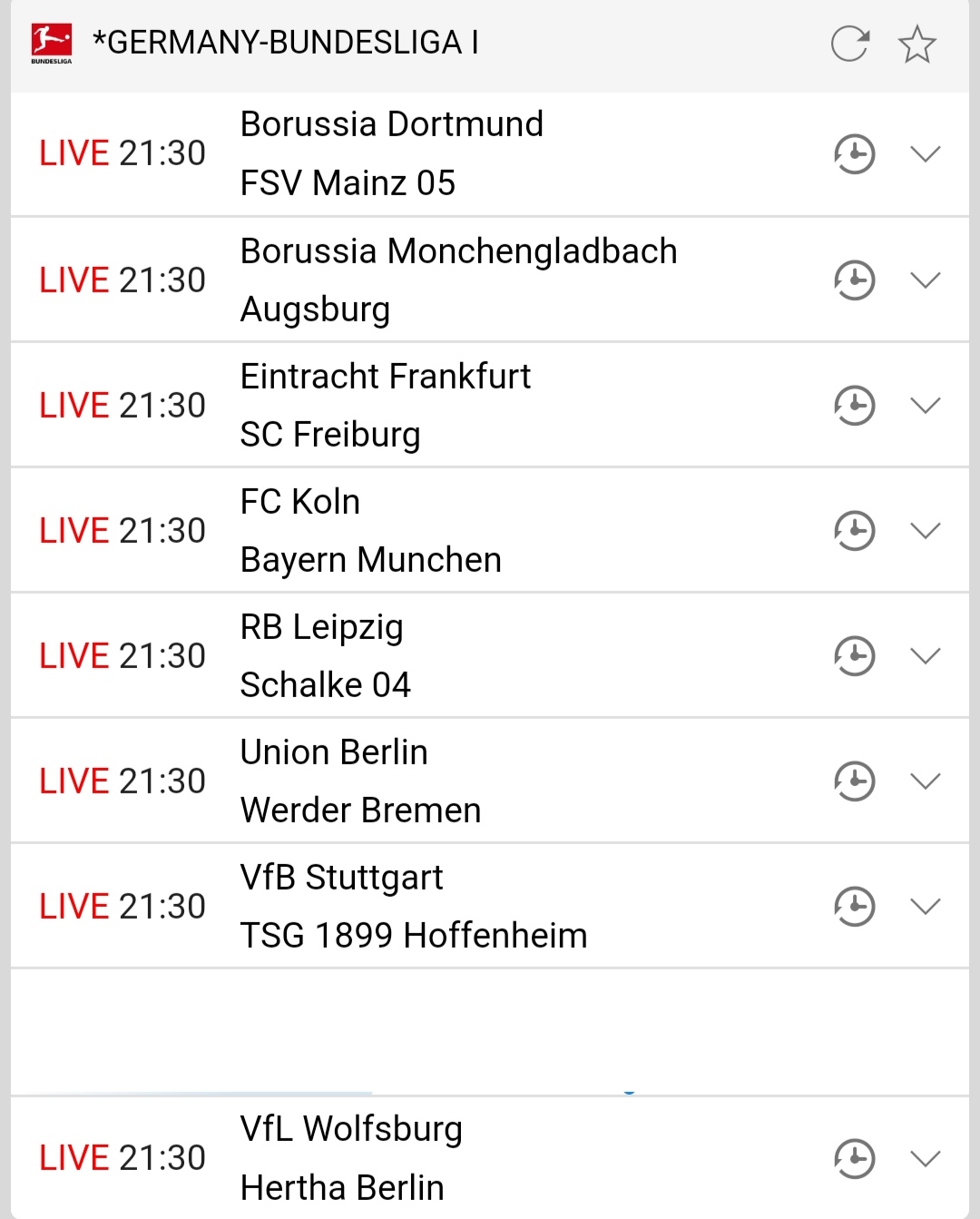This screenshot has width=980, height=1219.
Task: Expand the VfB Stuttgart match chevron
Action: click(925, 906)
